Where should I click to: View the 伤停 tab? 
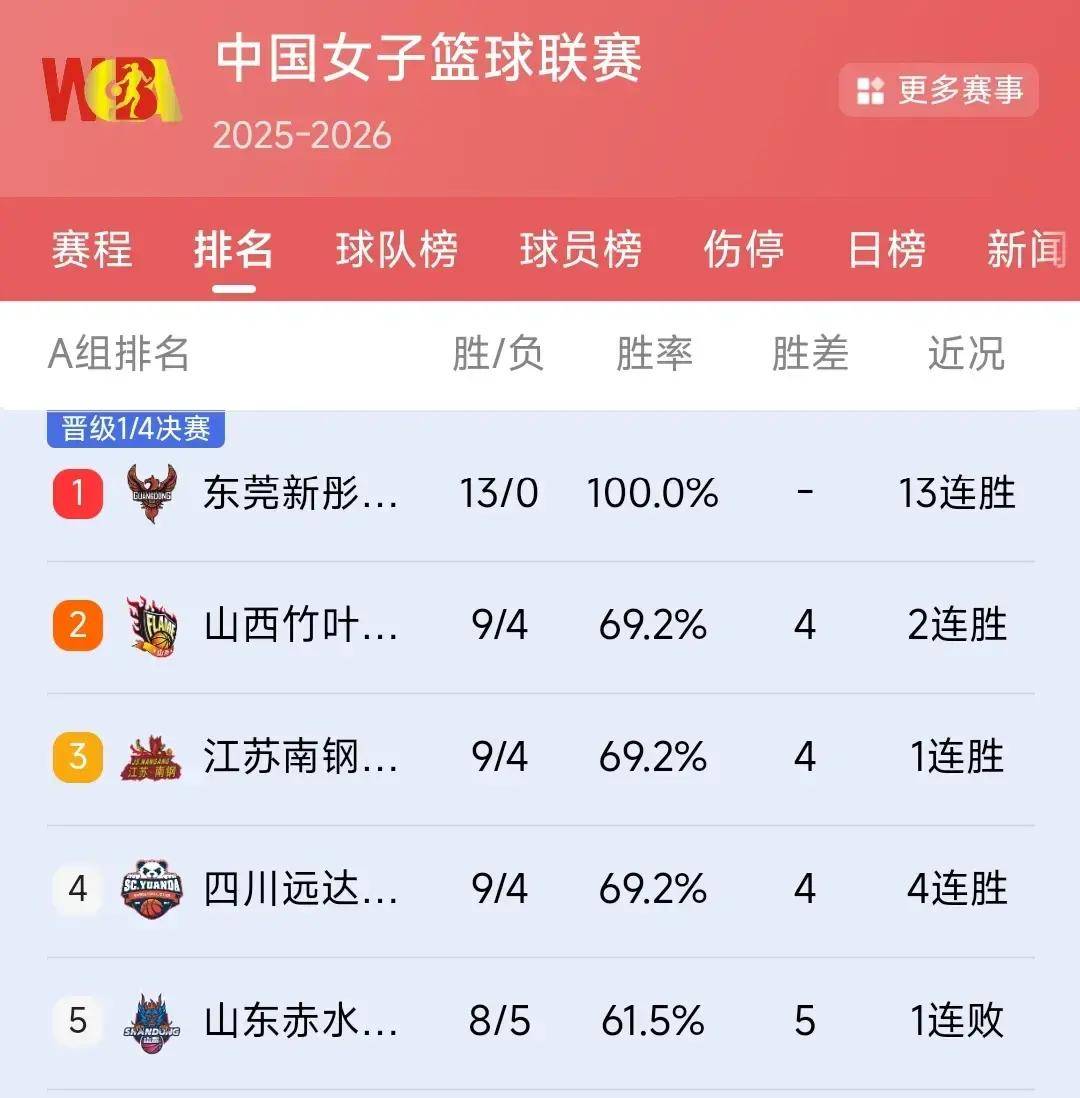coord(744,250)
